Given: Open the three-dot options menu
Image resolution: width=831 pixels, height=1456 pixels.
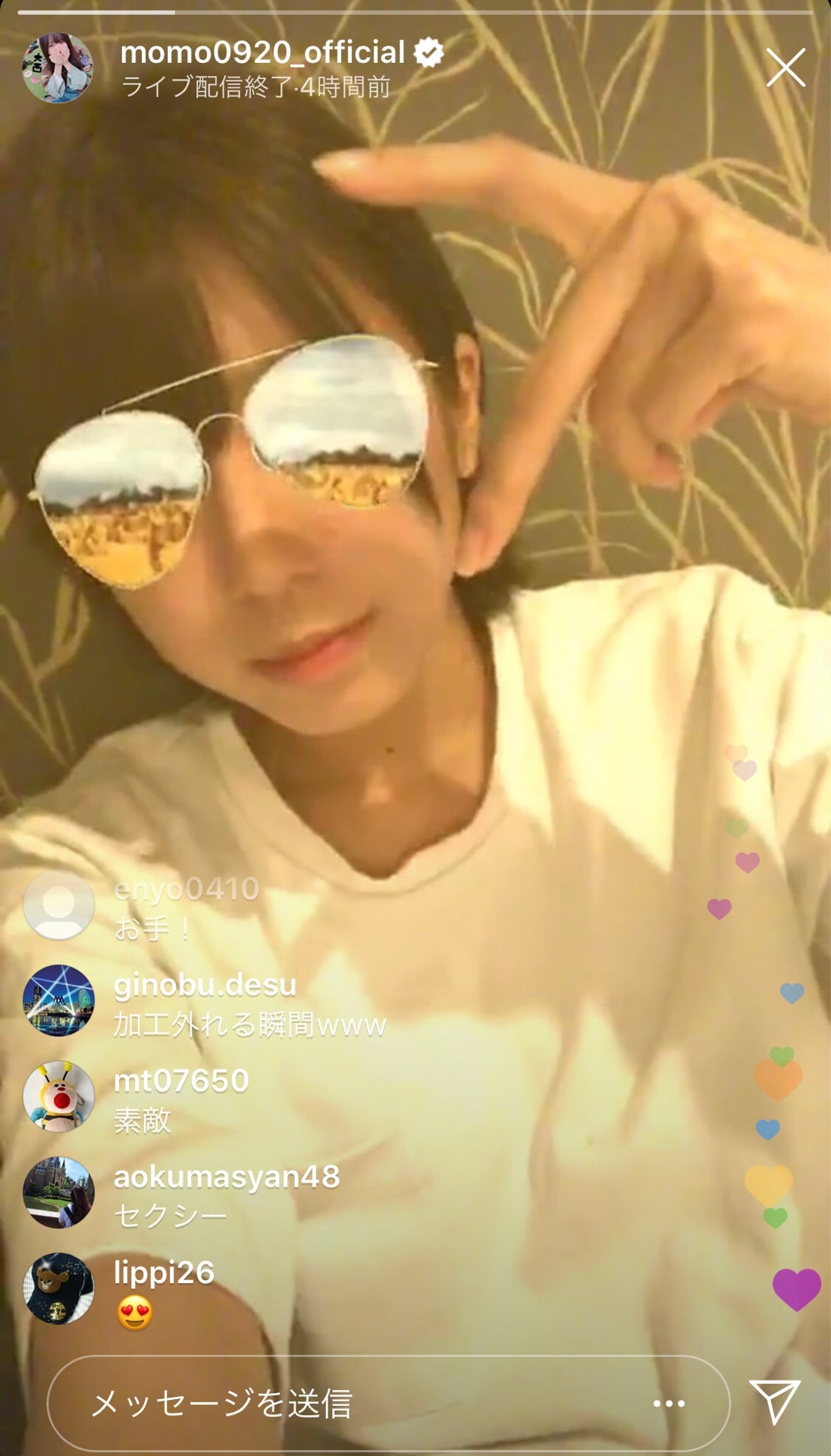Looking at the screenshot, I should pyautogui.click(x=669, y=1404).
